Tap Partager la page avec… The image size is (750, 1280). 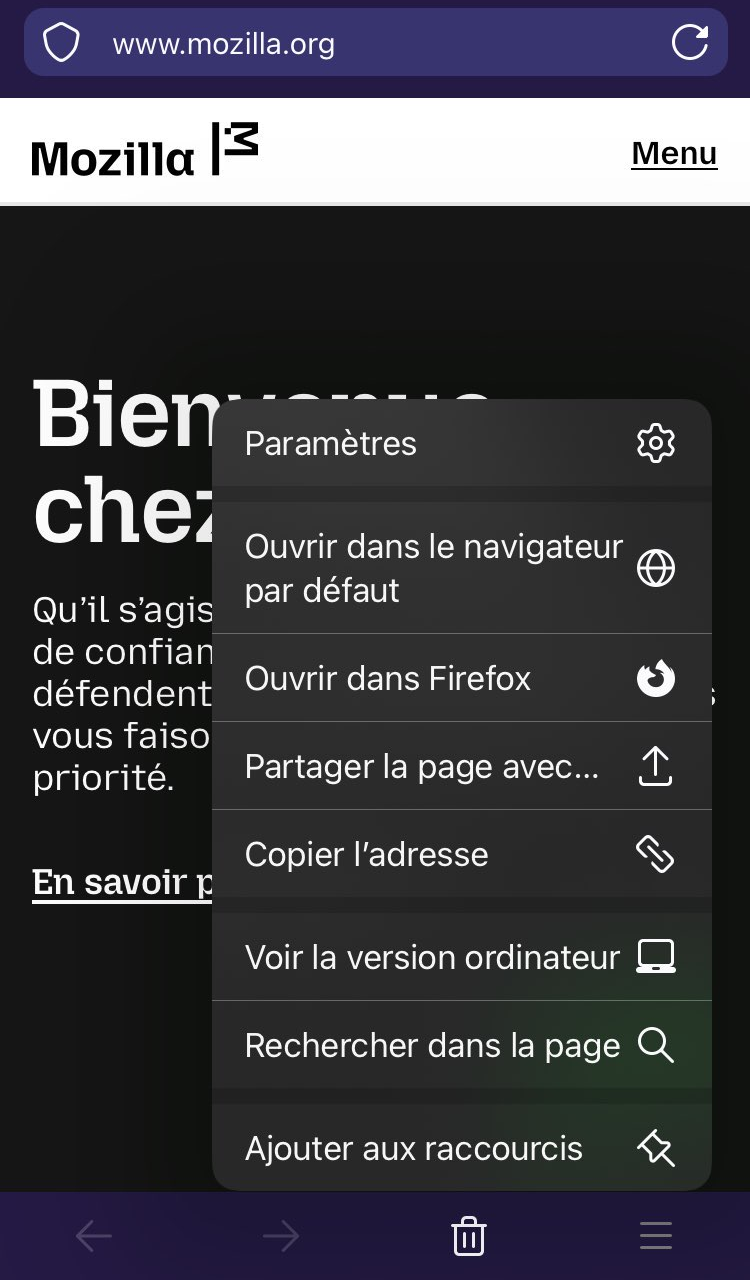click(460, 766)
